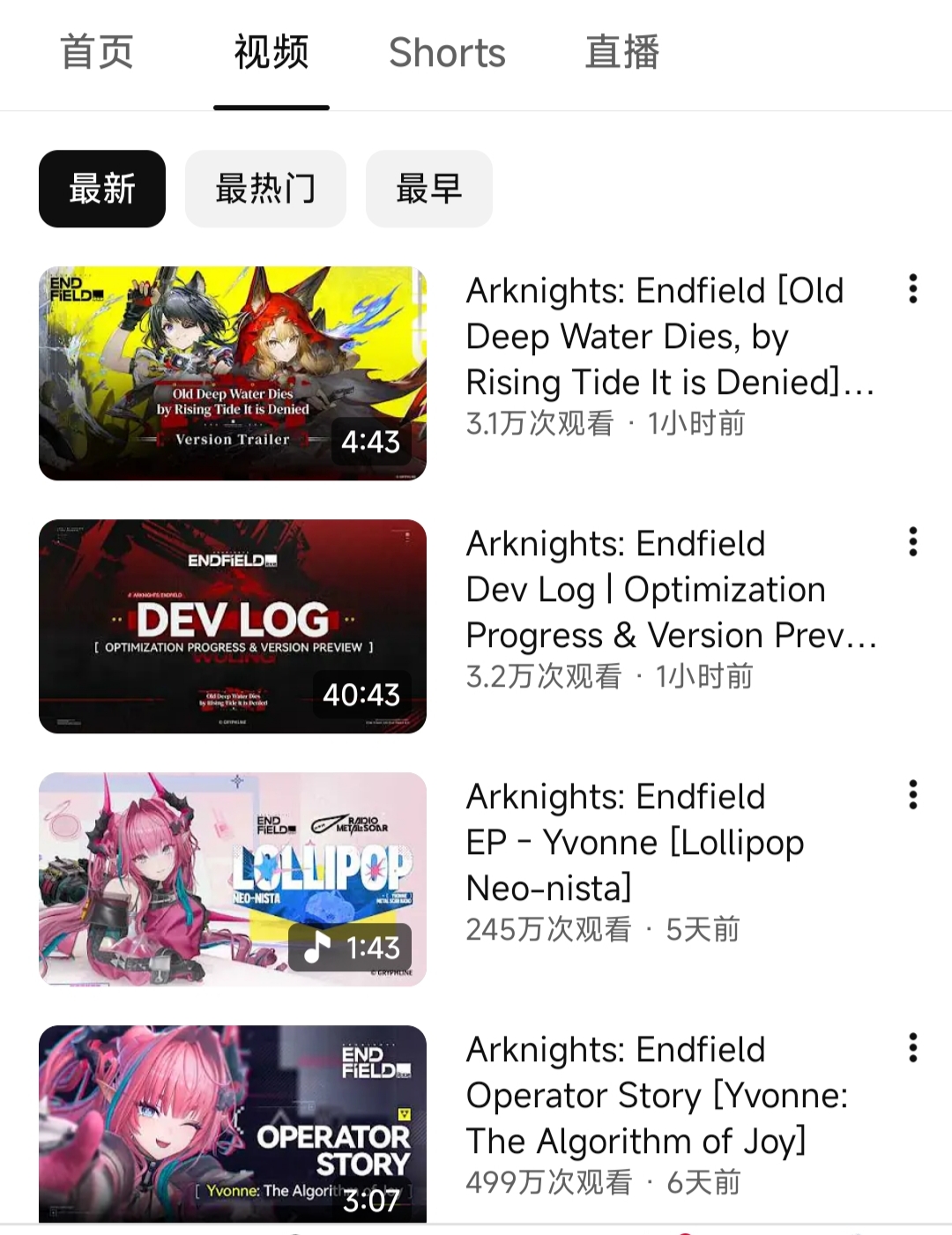Play the Yvonne Lollipop Neo-nista EP

233,880
